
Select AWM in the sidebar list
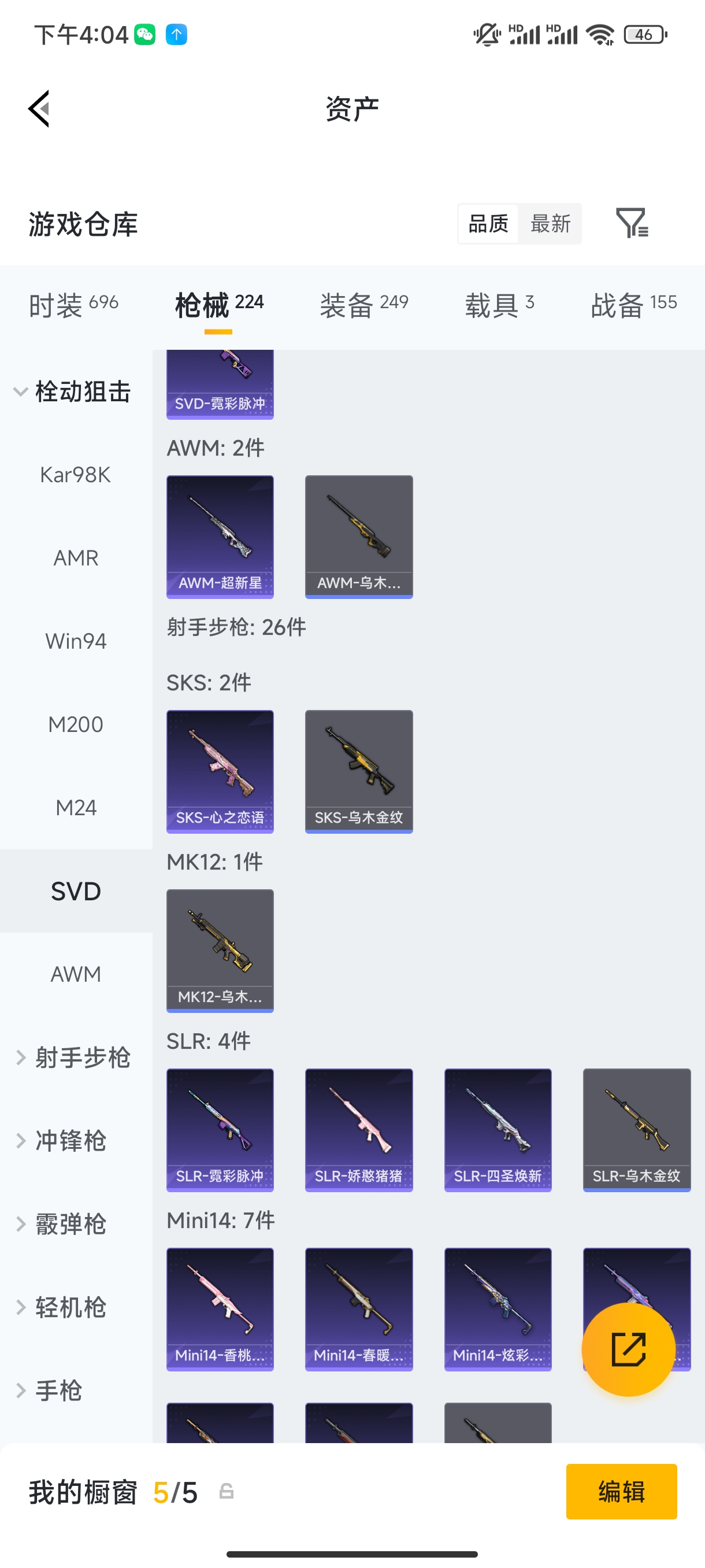(76, 974)
